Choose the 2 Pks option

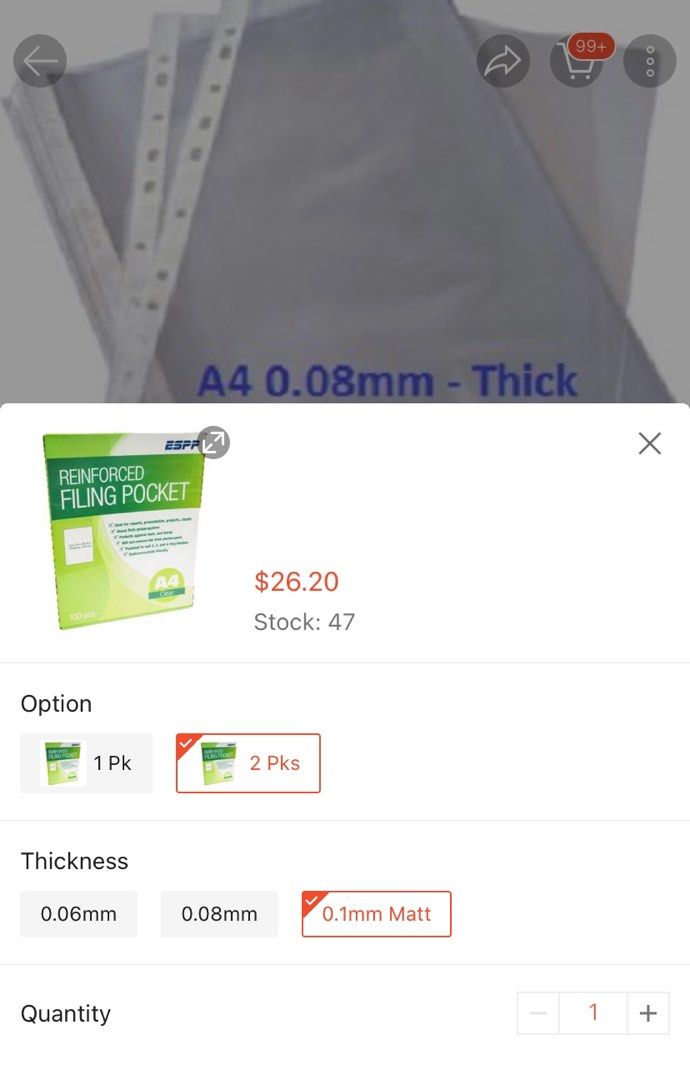[248, 763]
